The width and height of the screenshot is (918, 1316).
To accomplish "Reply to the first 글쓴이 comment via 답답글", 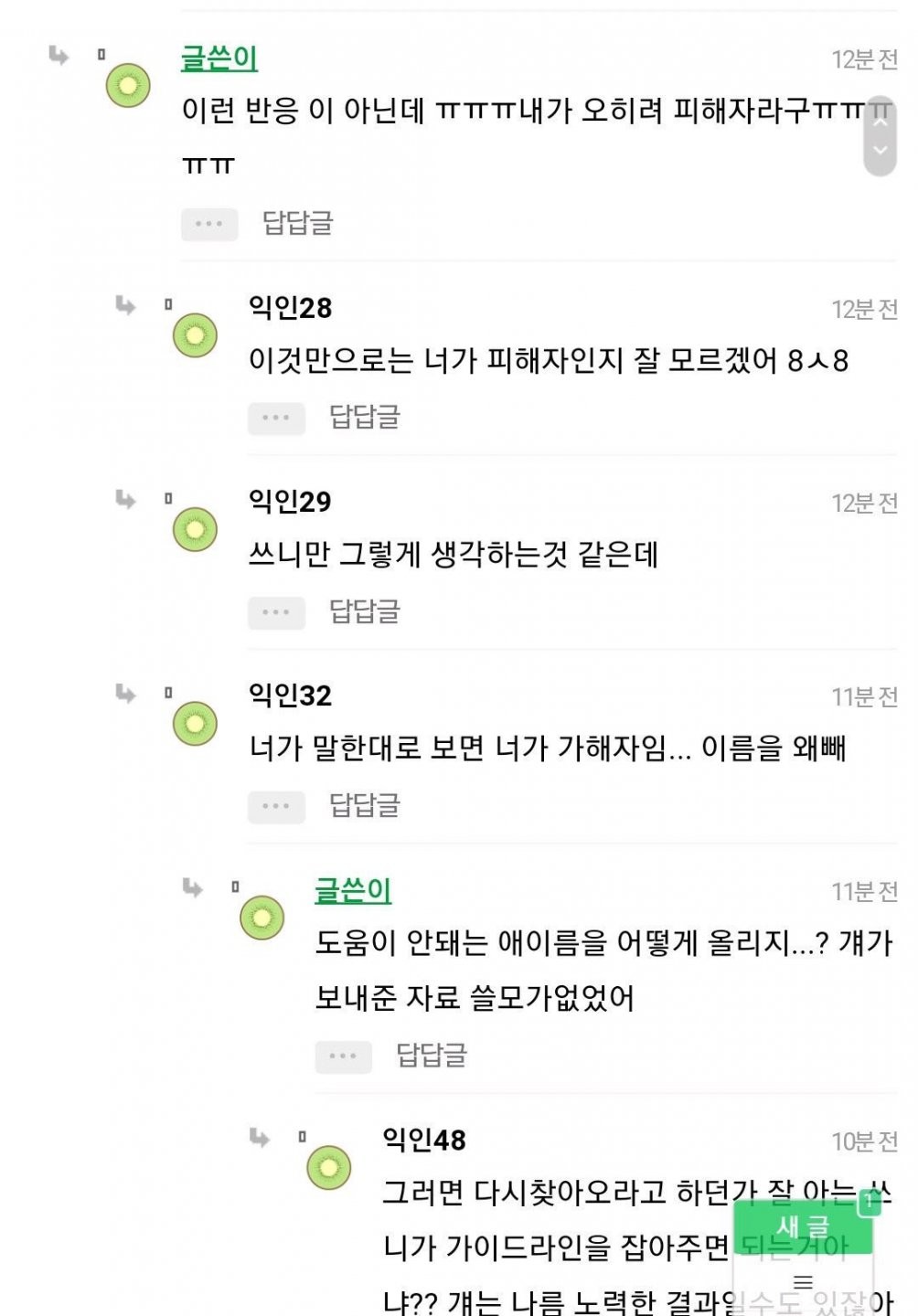I will (x=298, y=223).
